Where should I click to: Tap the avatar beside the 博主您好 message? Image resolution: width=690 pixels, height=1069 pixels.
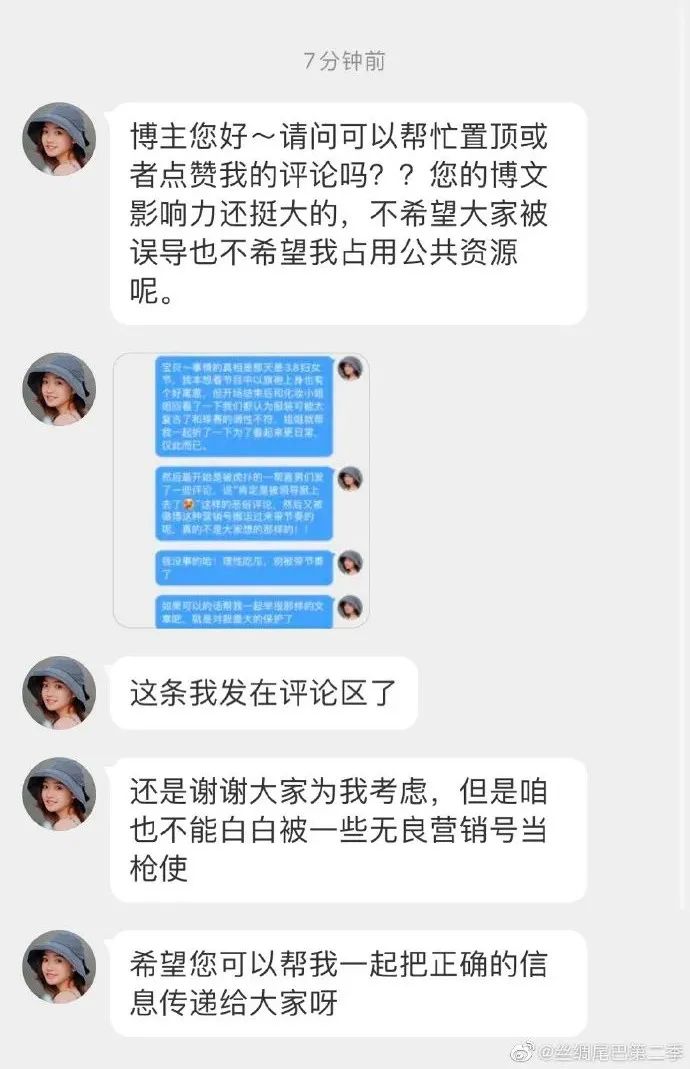click(59, 139)
